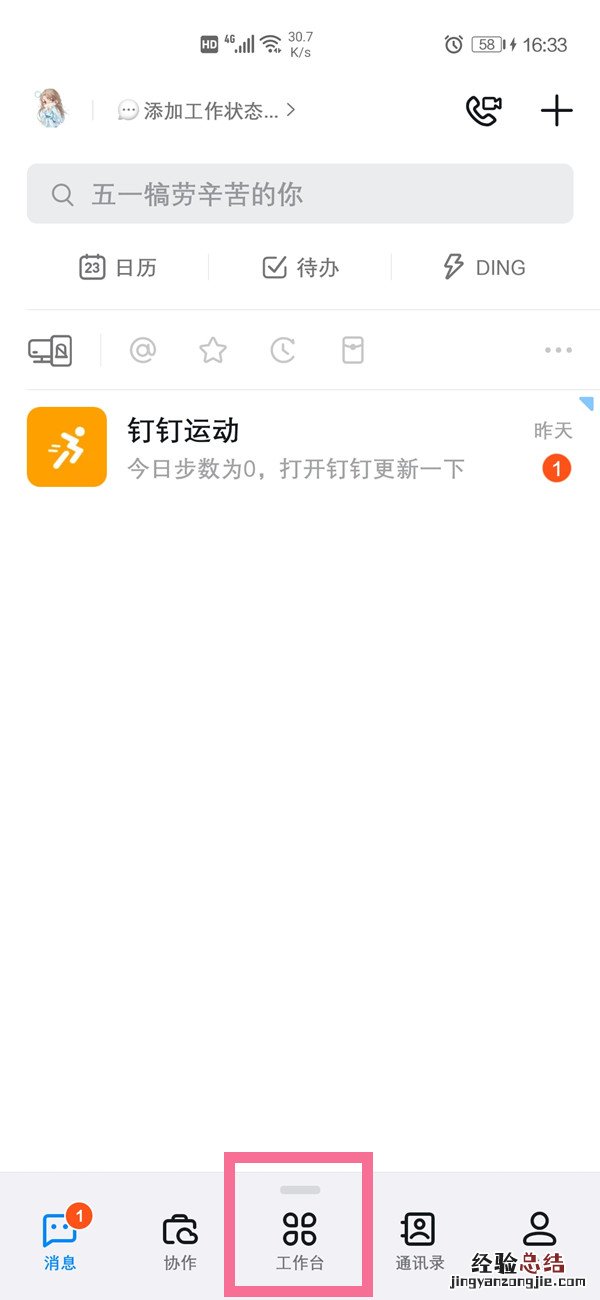600x1300 pixels.
Task: Show logged-in devices
Action: 50,350
